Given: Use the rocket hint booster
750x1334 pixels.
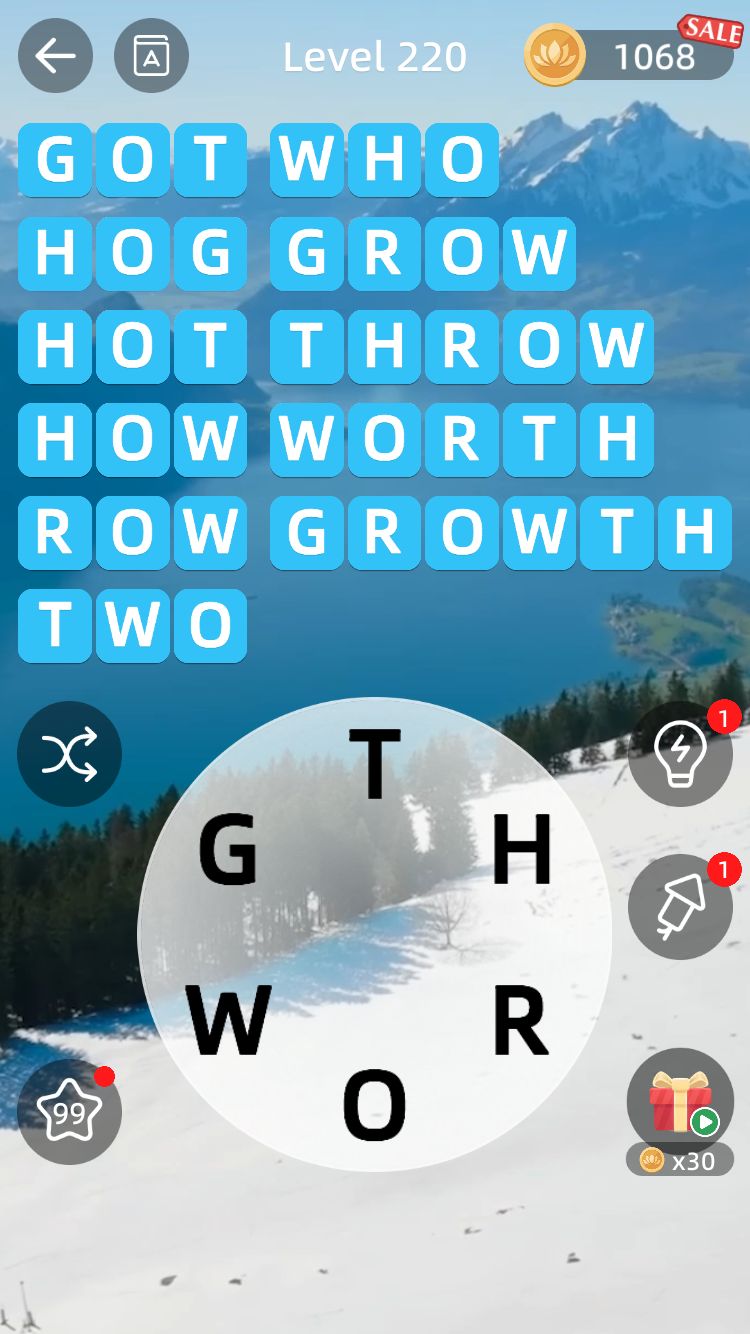Looking at the screenshot, I should [680, 907].
